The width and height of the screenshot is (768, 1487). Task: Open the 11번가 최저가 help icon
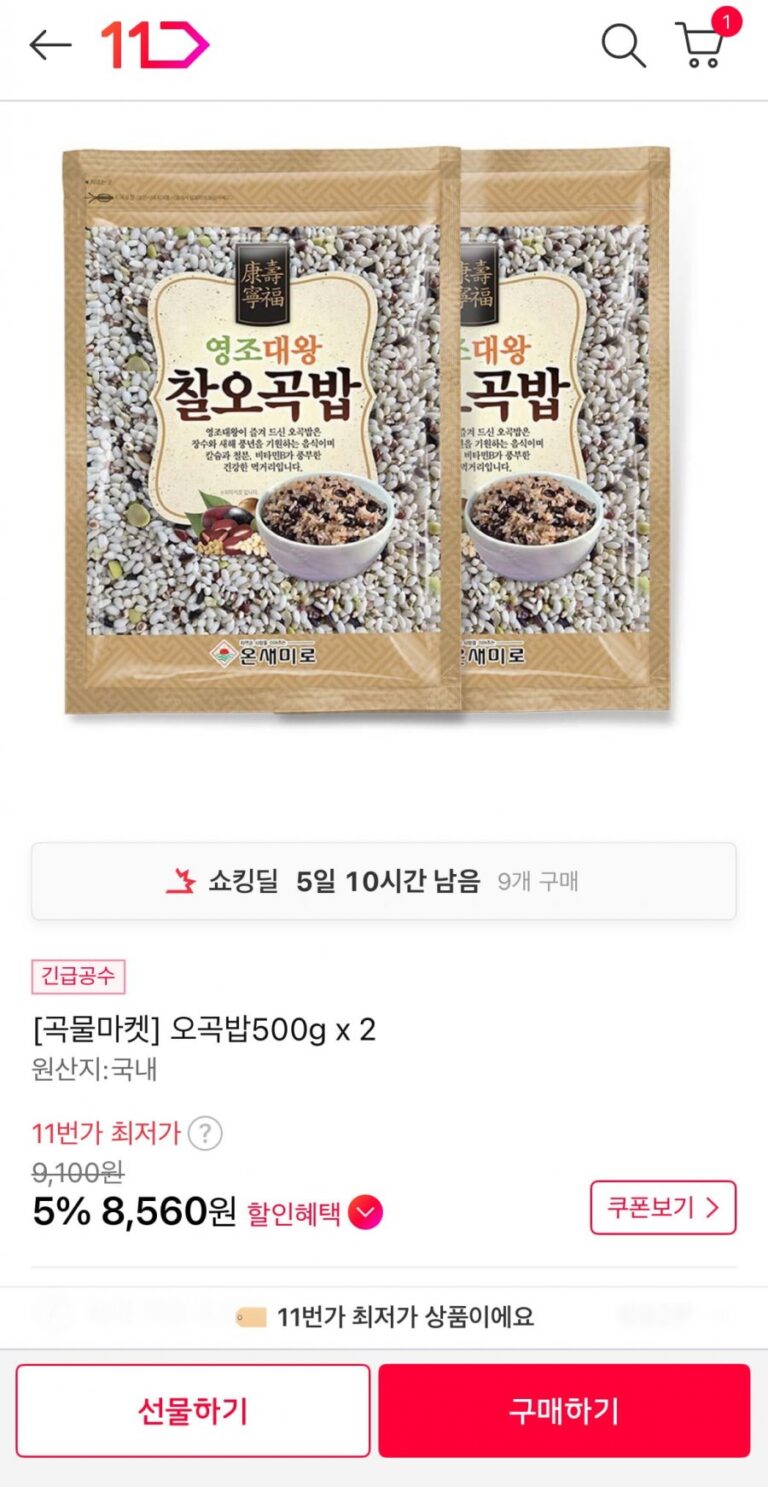click(205, 1134)
